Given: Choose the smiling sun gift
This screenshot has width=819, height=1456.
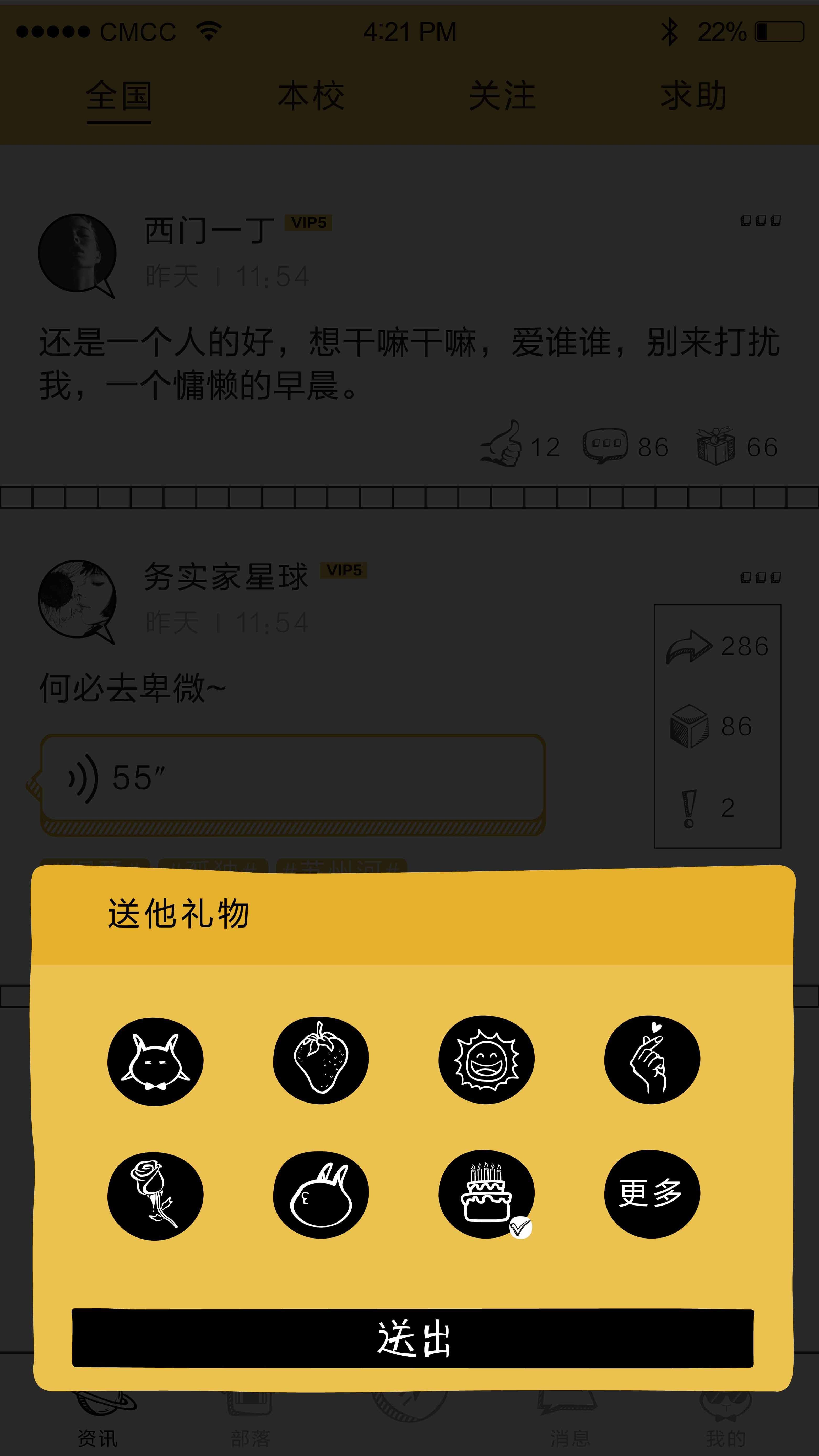Looking at the screenshot, I should (x=486, y=1060).
